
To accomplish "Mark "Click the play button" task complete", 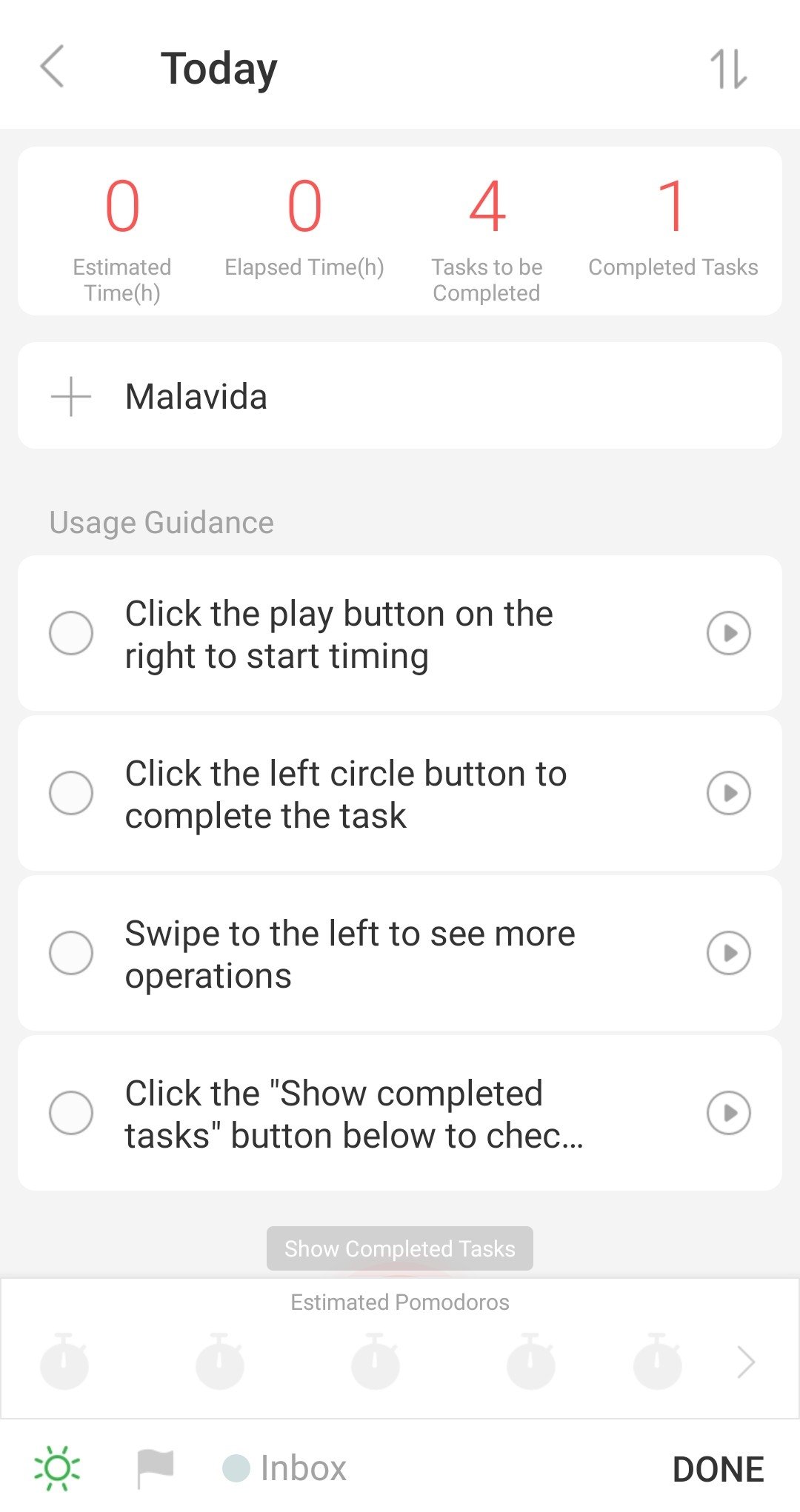I will [x=71, y=633].
